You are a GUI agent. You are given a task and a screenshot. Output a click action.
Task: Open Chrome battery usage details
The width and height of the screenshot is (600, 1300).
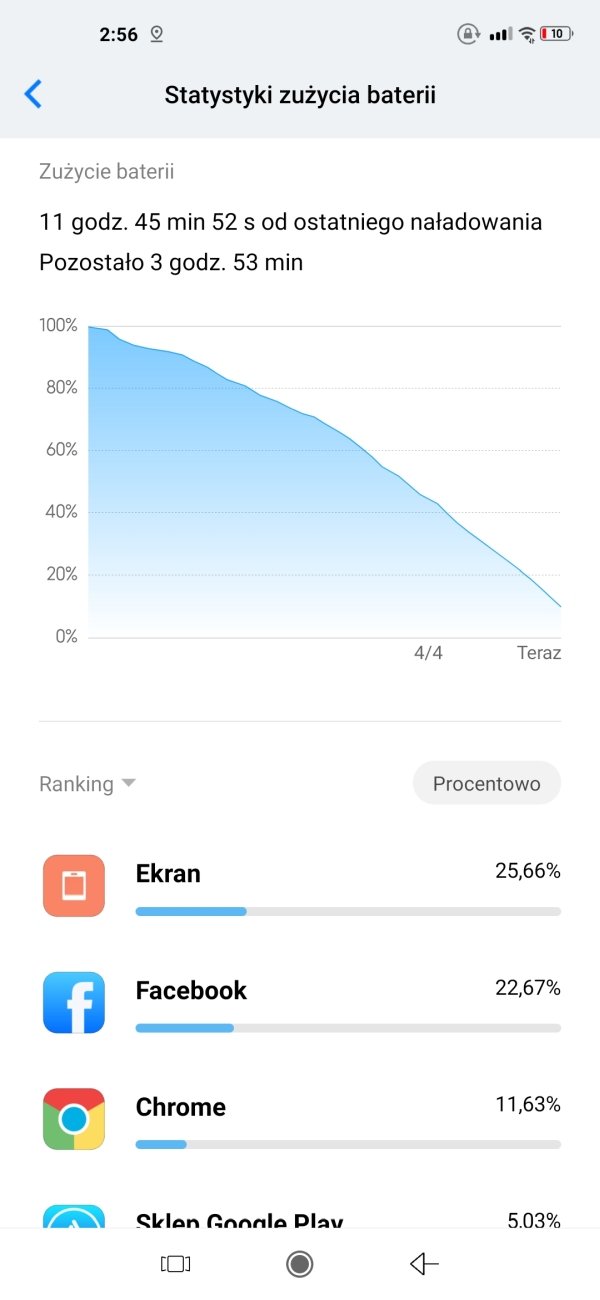click(300, 1120)
